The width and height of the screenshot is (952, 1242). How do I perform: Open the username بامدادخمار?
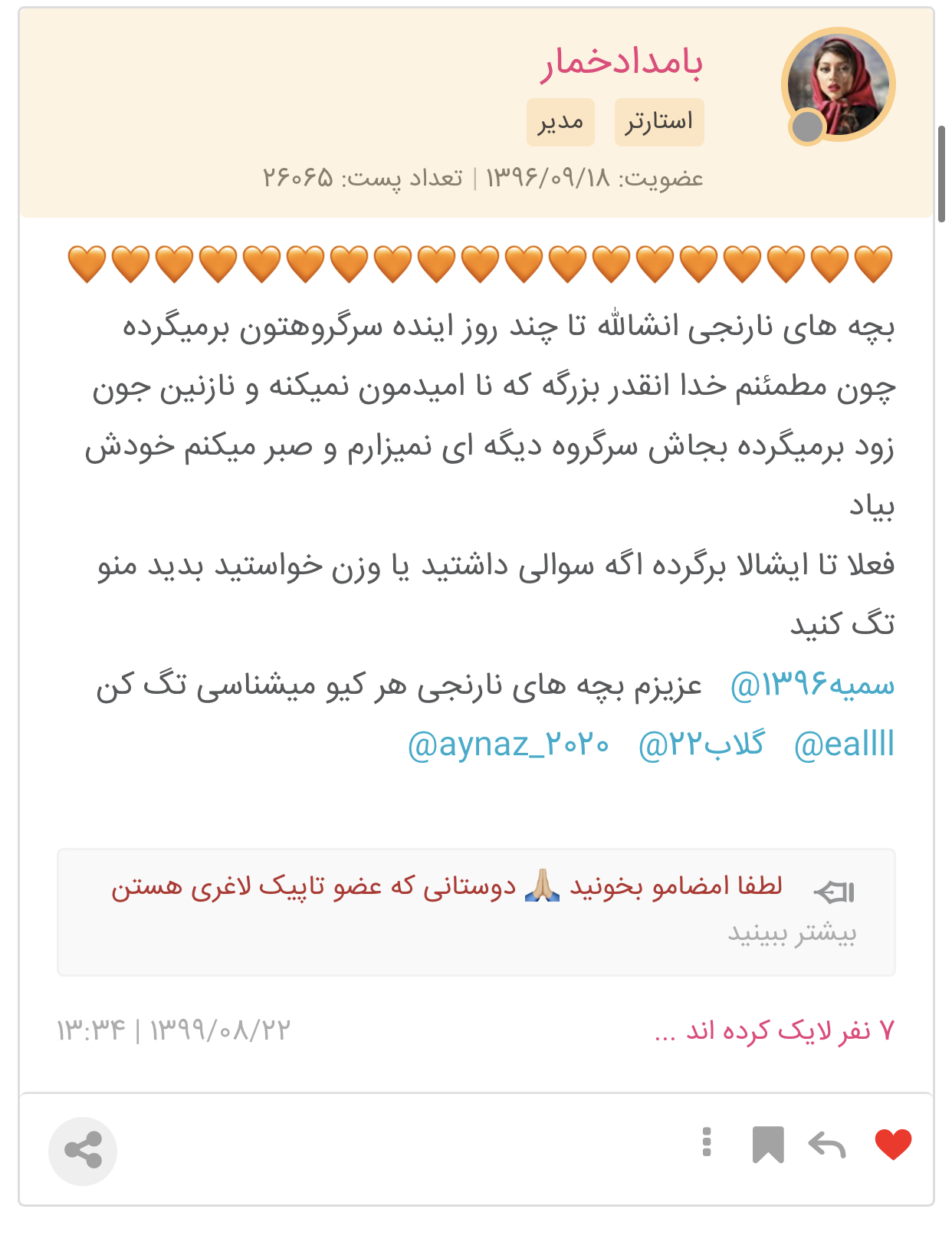(x=622, y=63)
